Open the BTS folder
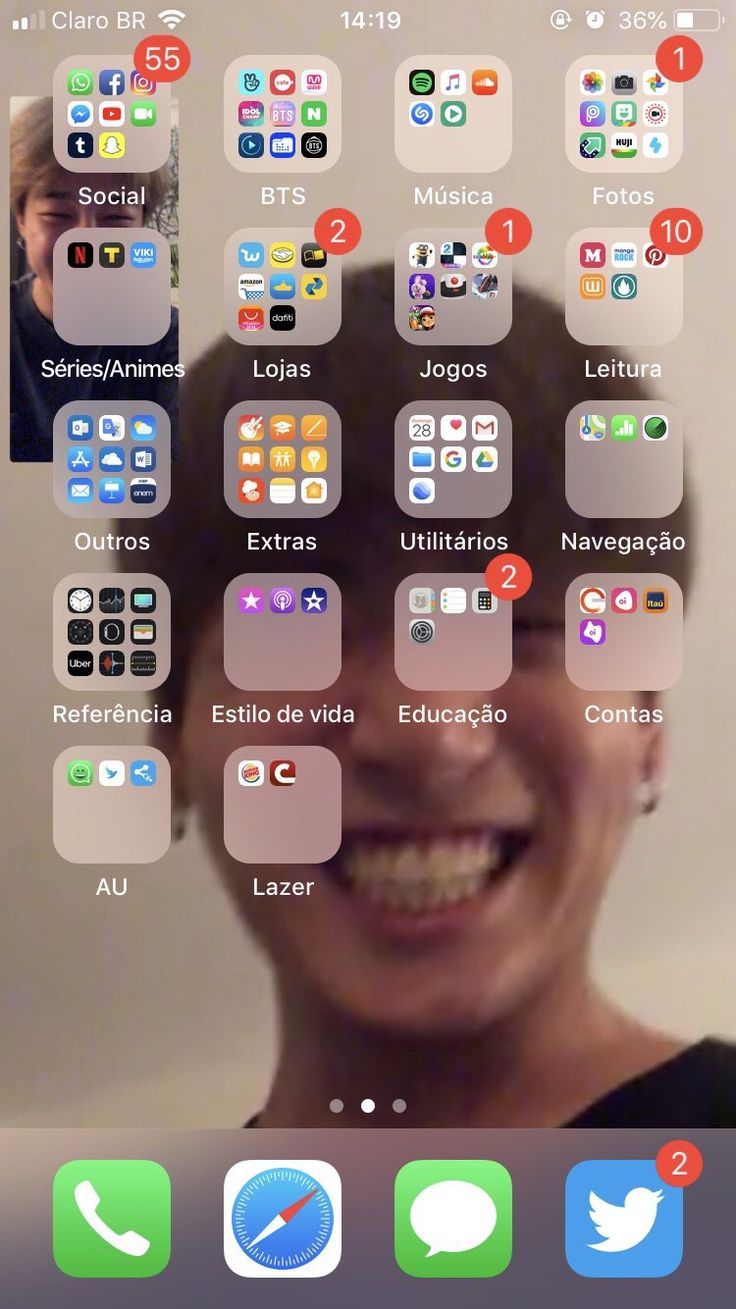The image size is (736, 1309). (282, 114)
